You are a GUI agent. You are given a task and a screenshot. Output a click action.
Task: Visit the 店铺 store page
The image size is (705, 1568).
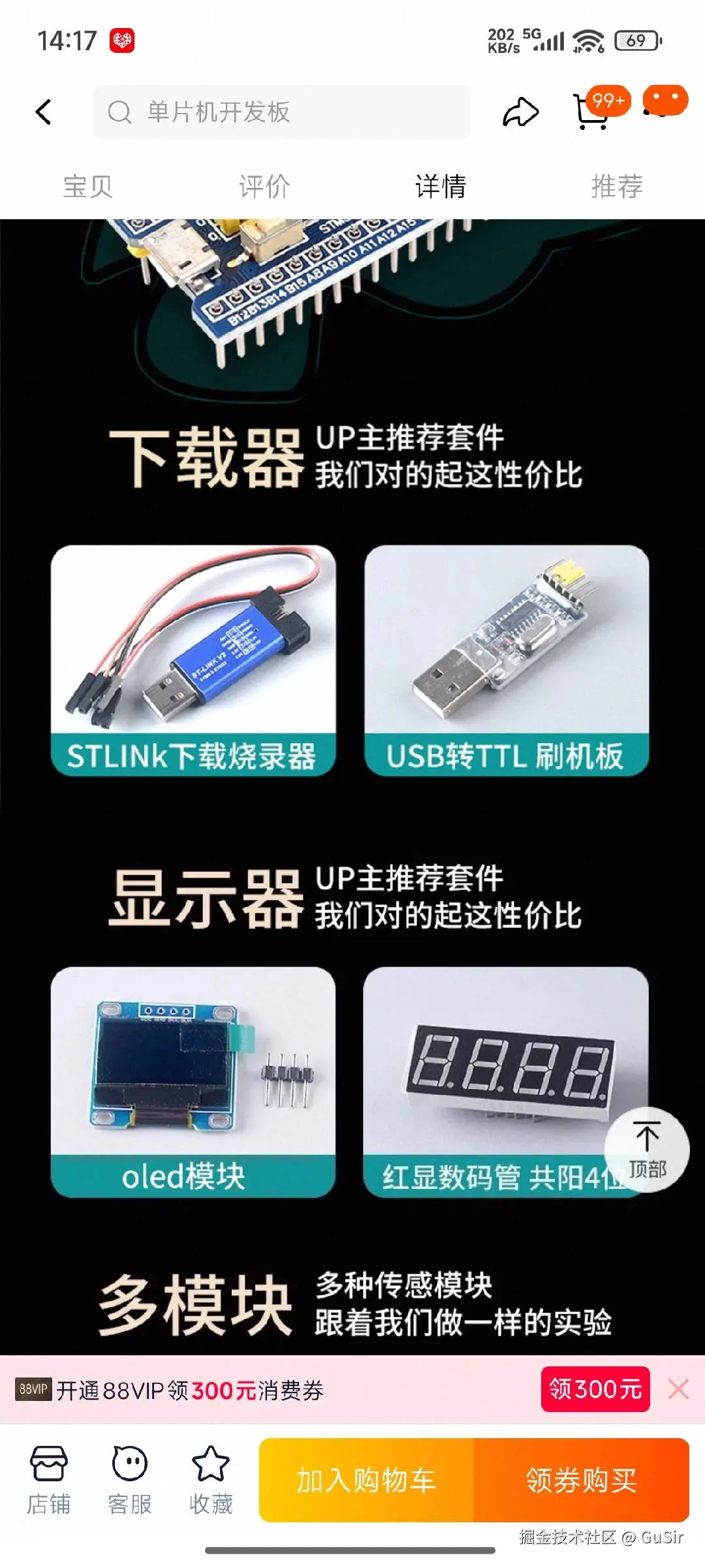click(x=48, y=1480)
